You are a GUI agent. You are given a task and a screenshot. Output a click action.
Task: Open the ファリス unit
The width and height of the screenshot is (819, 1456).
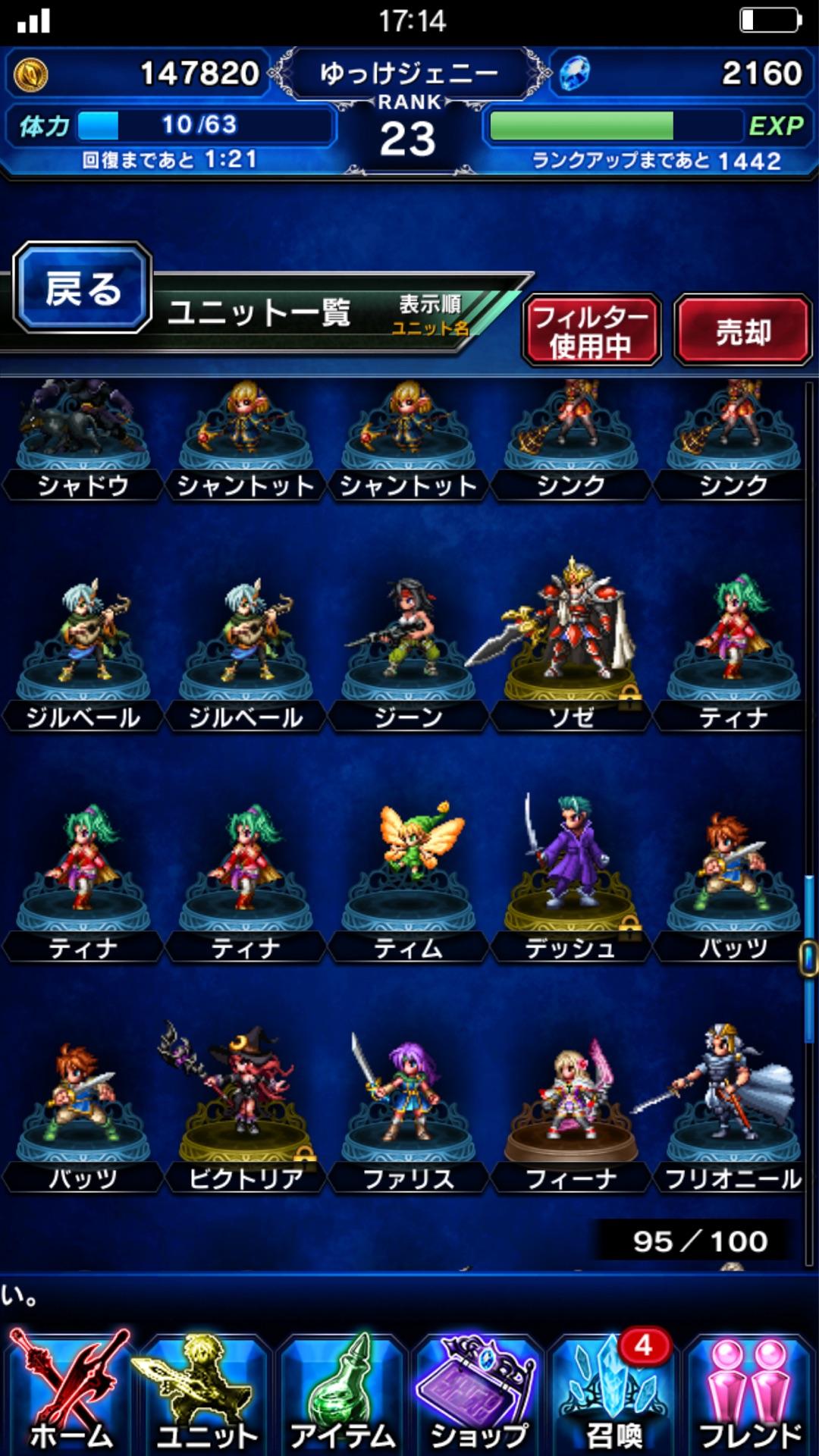point(408,1111)
